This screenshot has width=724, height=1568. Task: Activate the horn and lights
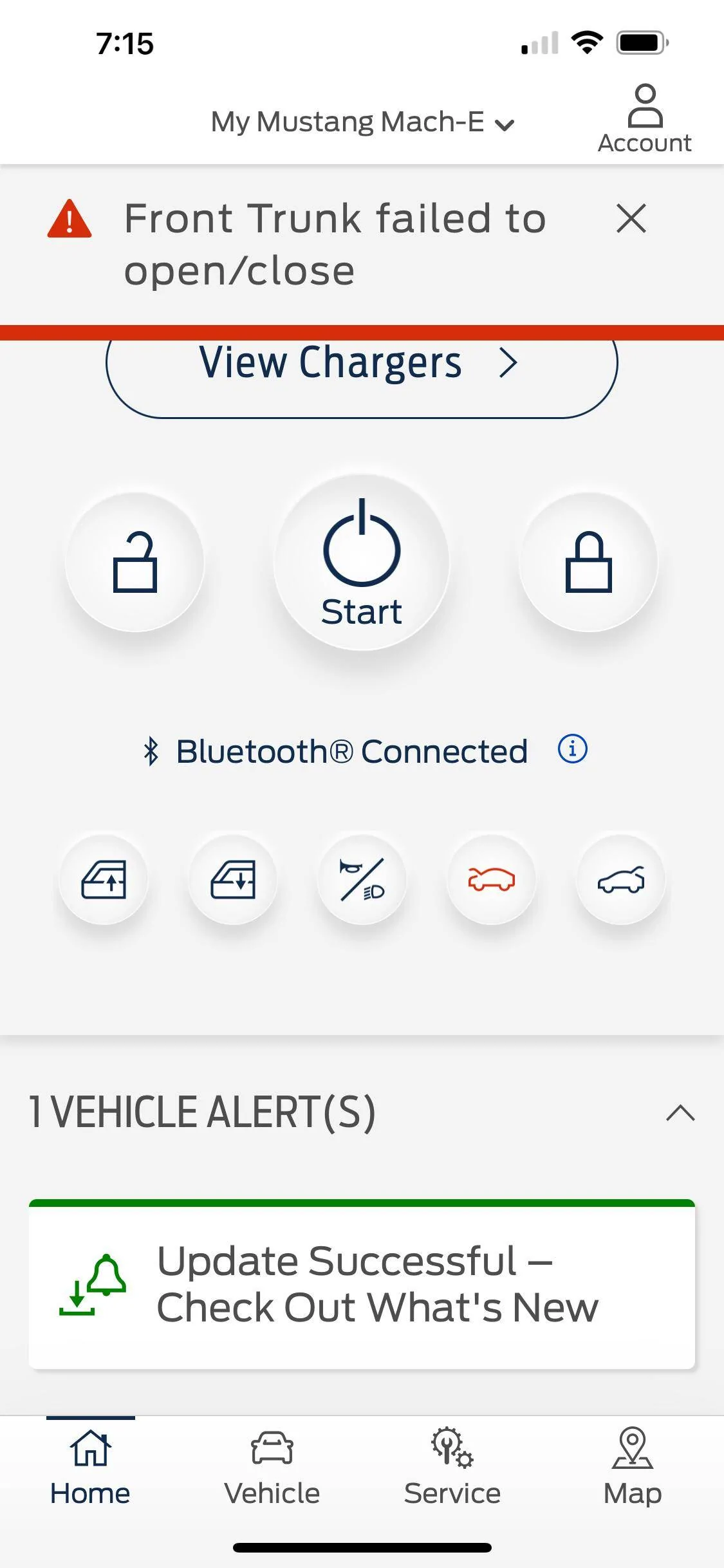coord(362,879)
